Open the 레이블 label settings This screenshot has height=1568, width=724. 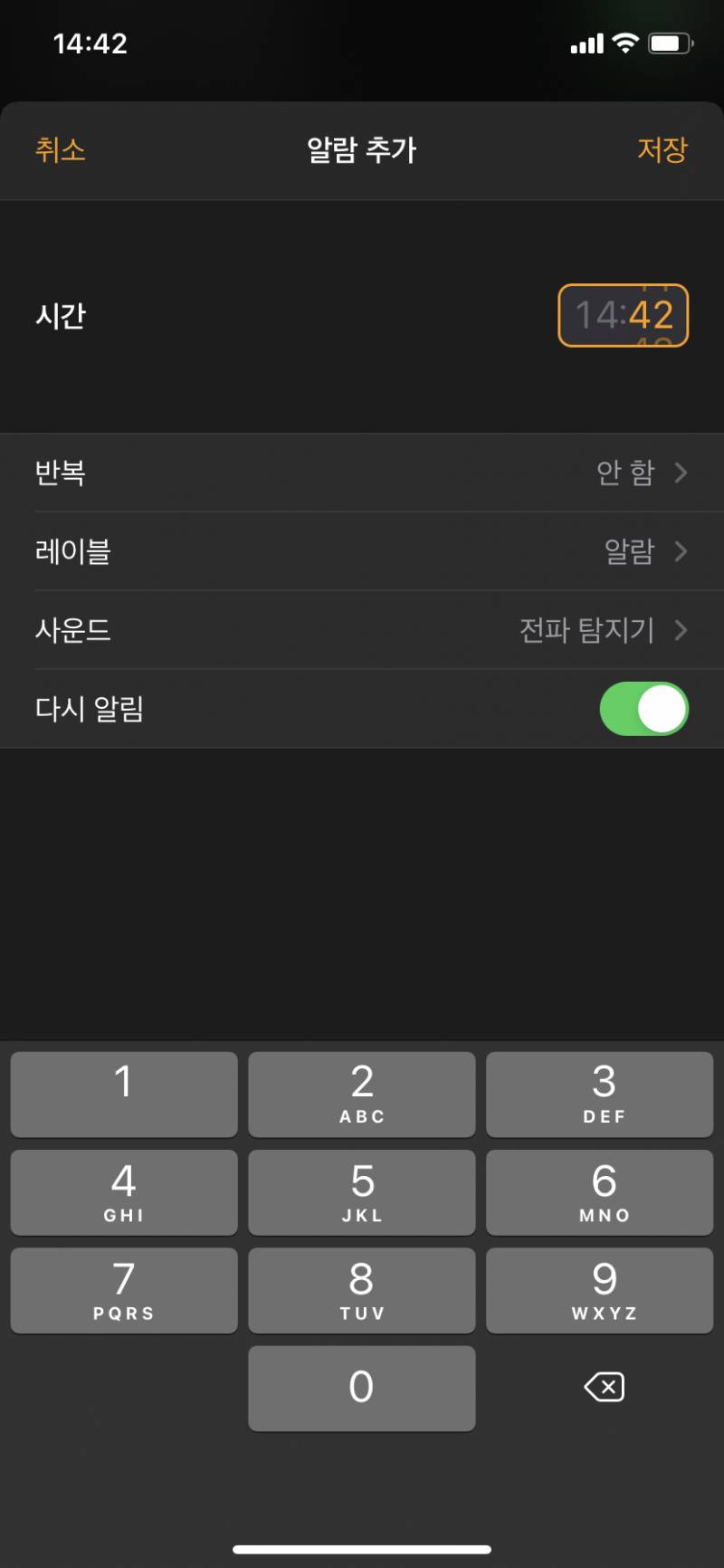click(x=362, y=552)
